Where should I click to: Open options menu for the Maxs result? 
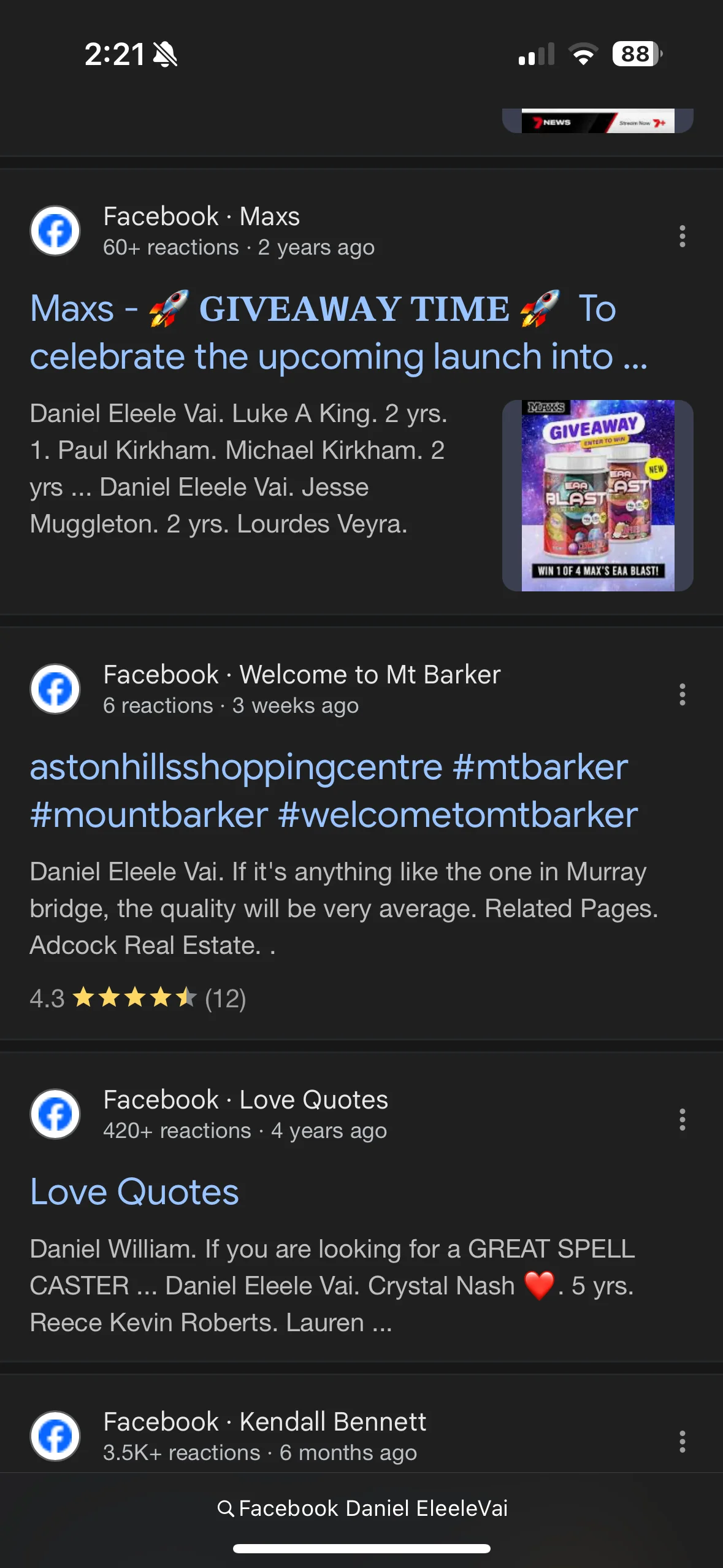point(682,236)
